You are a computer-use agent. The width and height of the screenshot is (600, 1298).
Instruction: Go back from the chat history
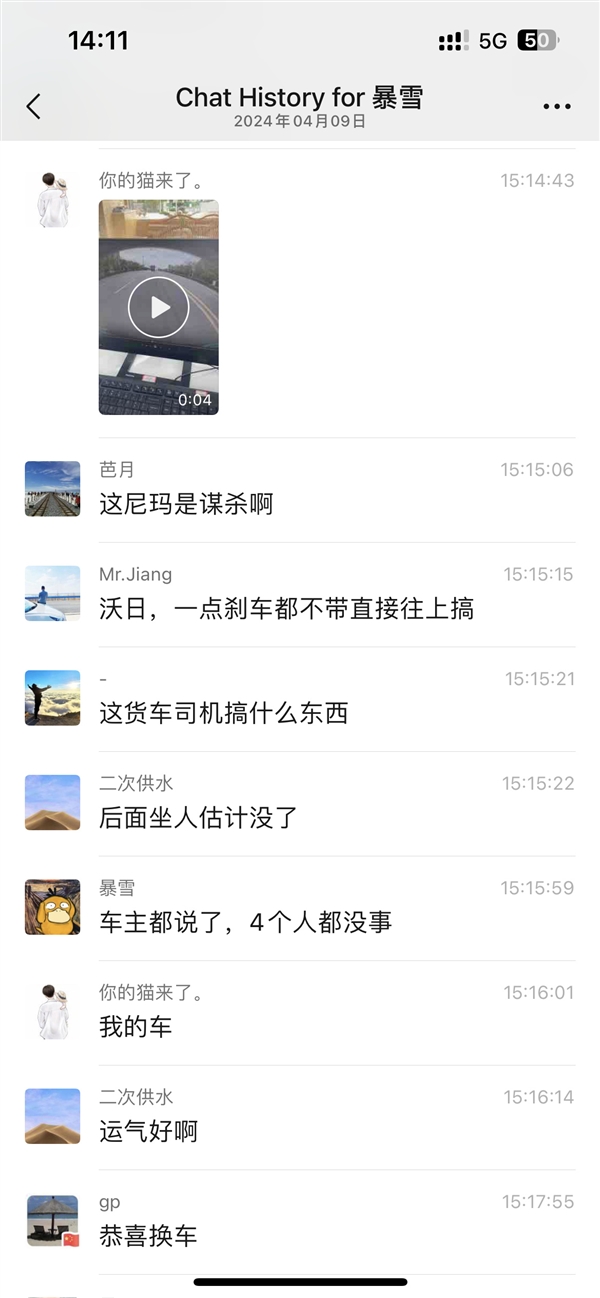[x=34, y=106]
